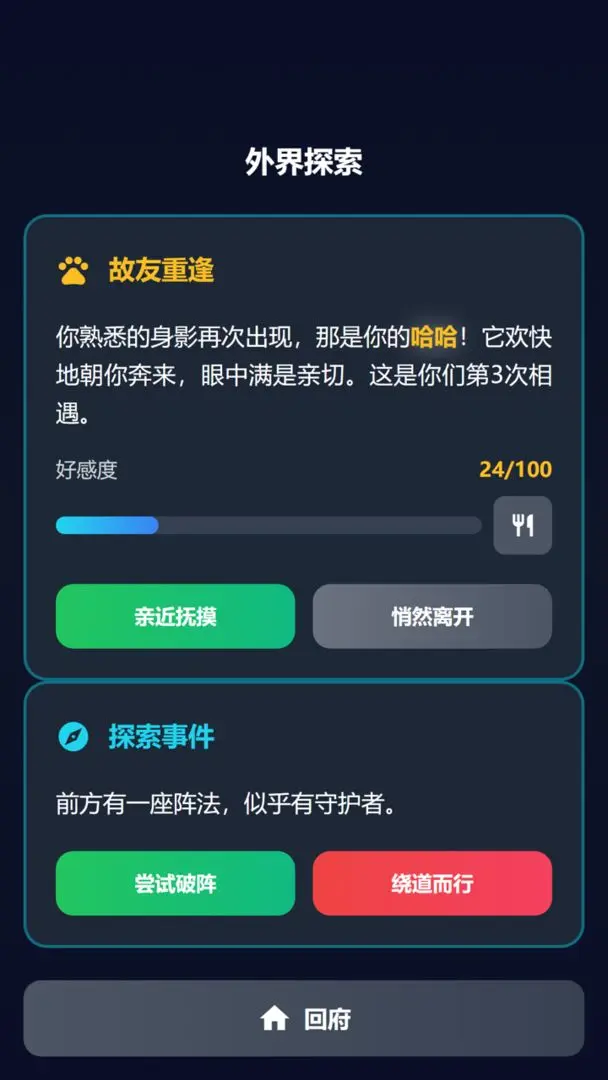Select 尝试破阵 to attempt the formation
Viewport: 608px width, 1080px height.
(x=175, y=883)
